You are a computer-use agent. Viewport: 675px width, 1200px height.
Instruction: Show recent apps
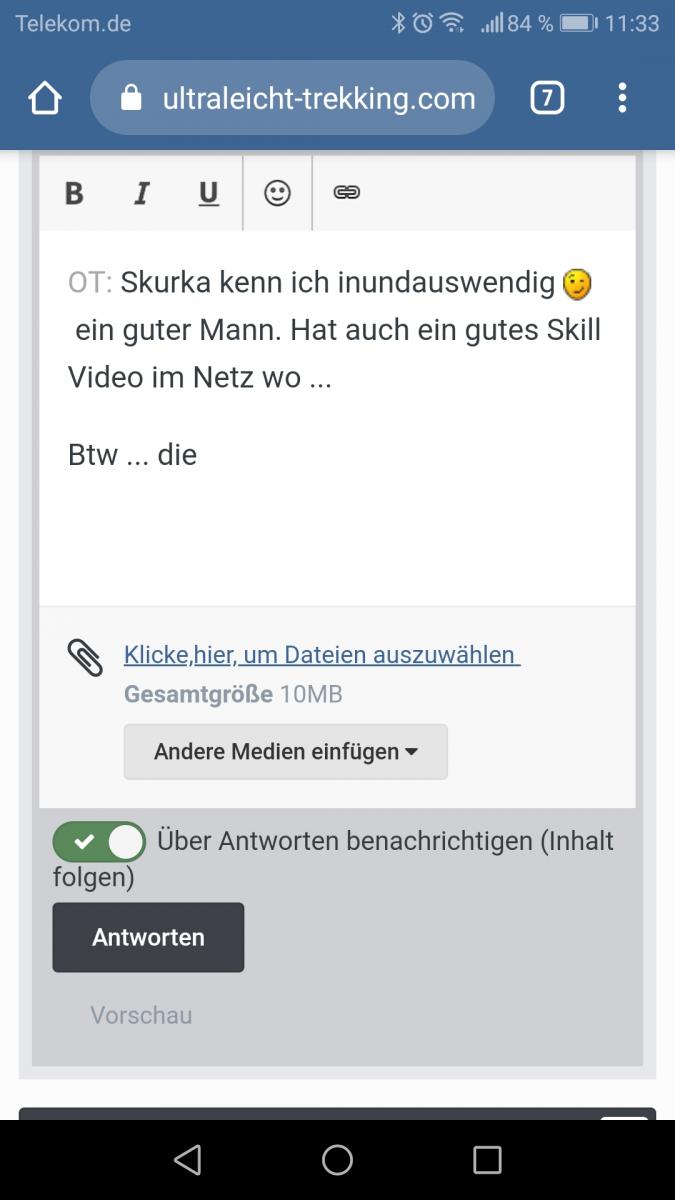487,1160
